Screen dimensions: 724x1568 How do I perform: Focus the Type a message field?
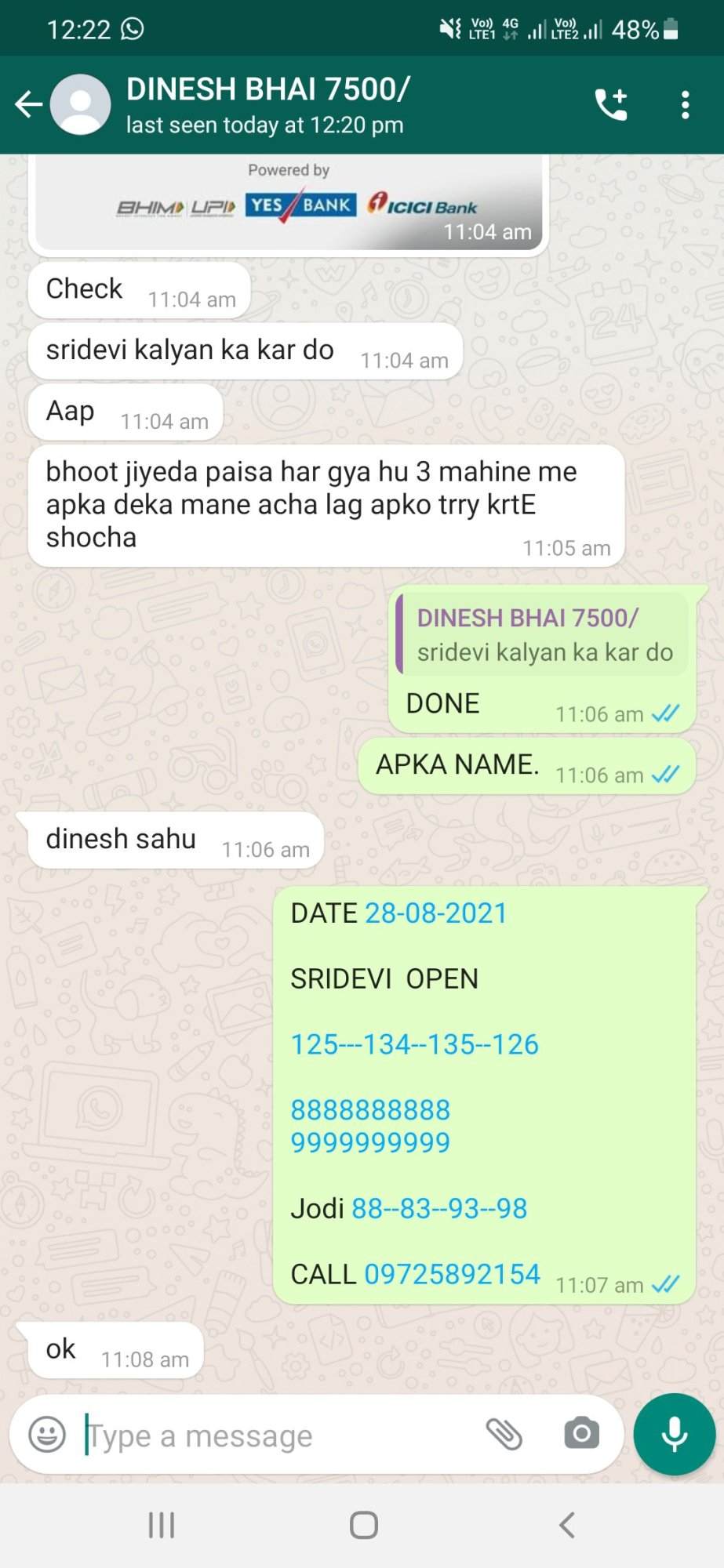tap(275, 1436)
